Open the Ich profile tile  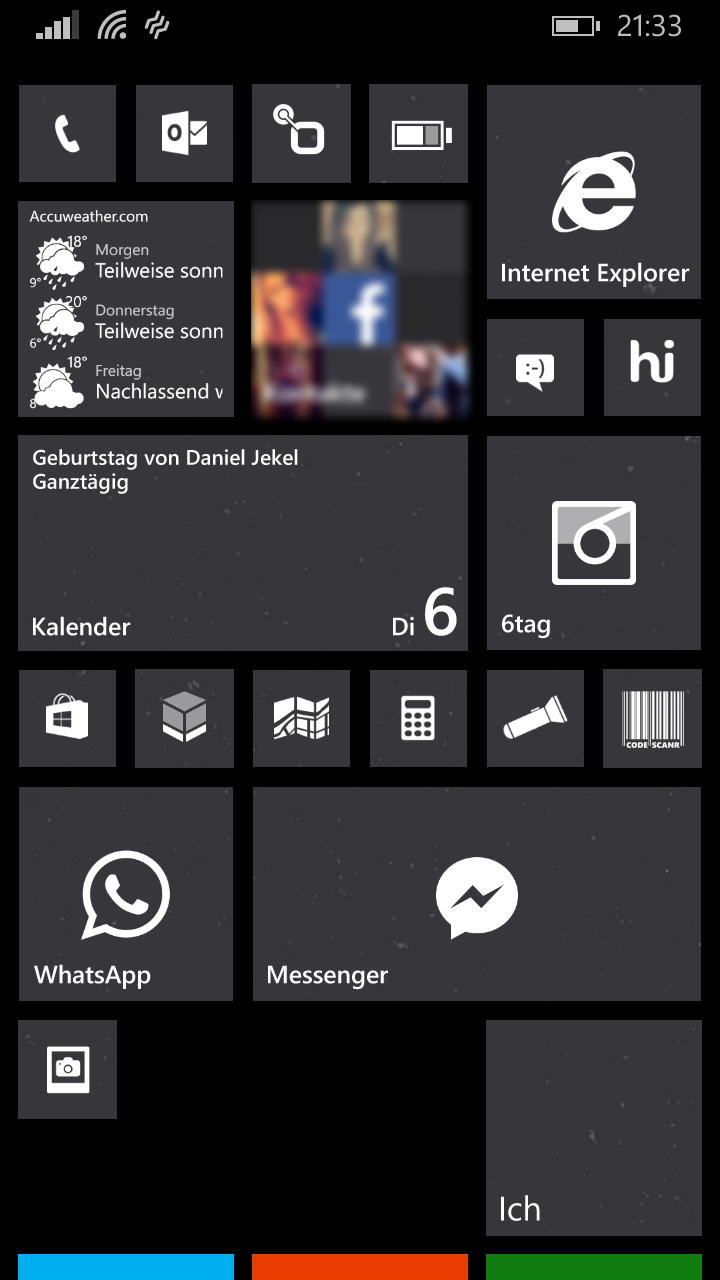point(594,1128)
